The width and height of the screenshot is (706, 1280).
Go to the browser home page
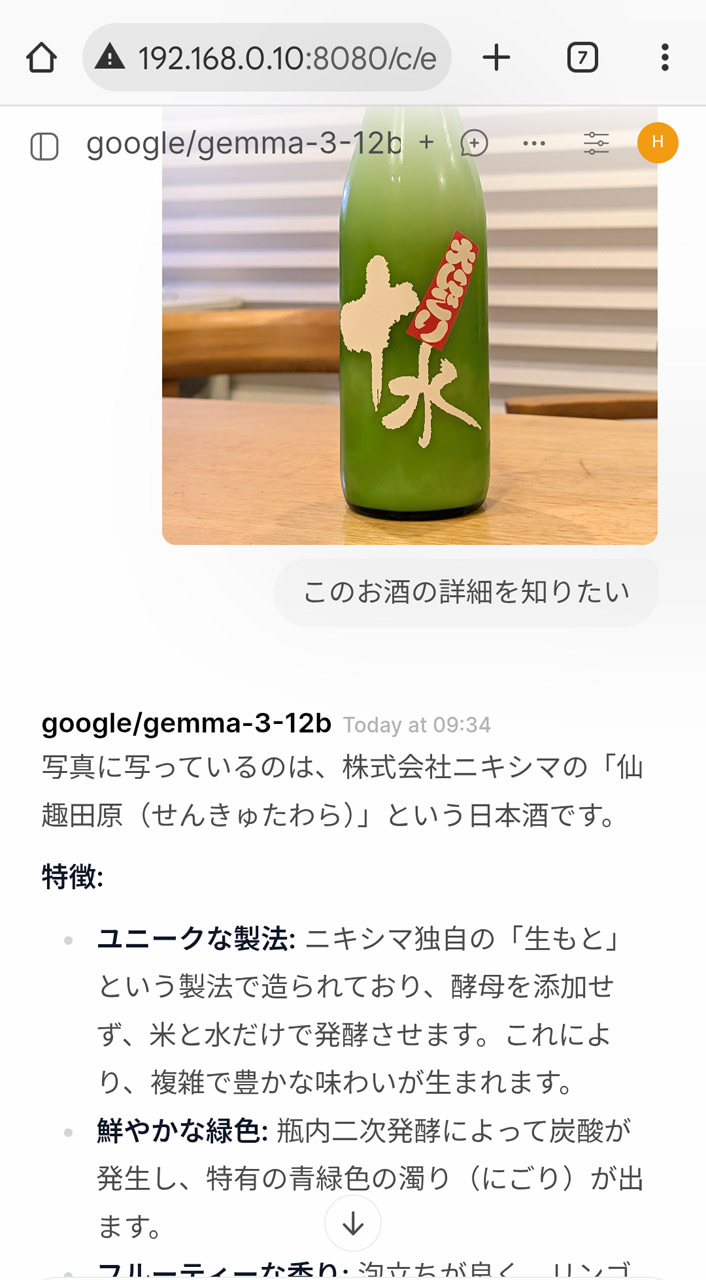(x=41, y=58)
